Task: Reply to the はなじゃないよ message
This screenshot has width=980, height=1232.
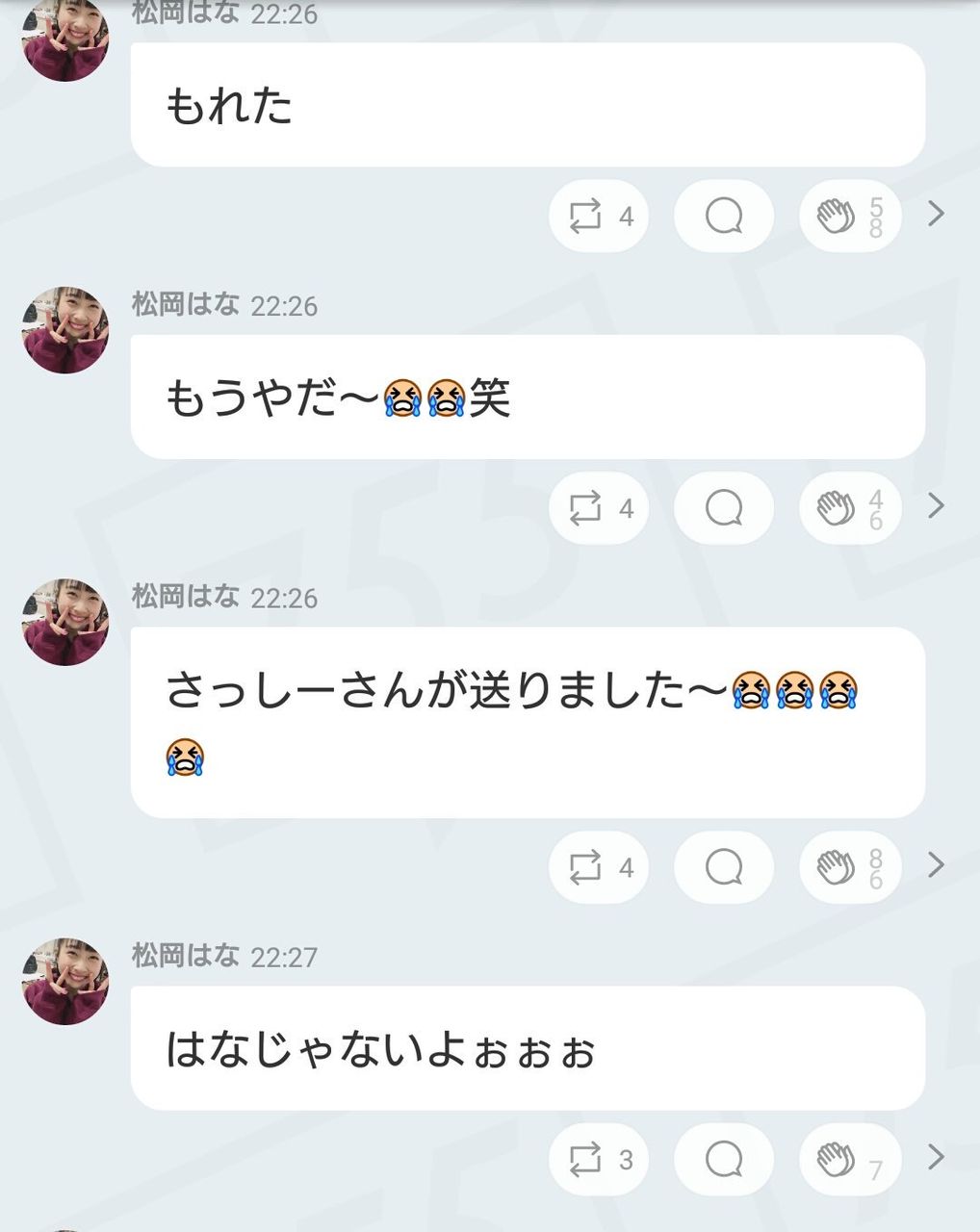Action: (724, 1159)
